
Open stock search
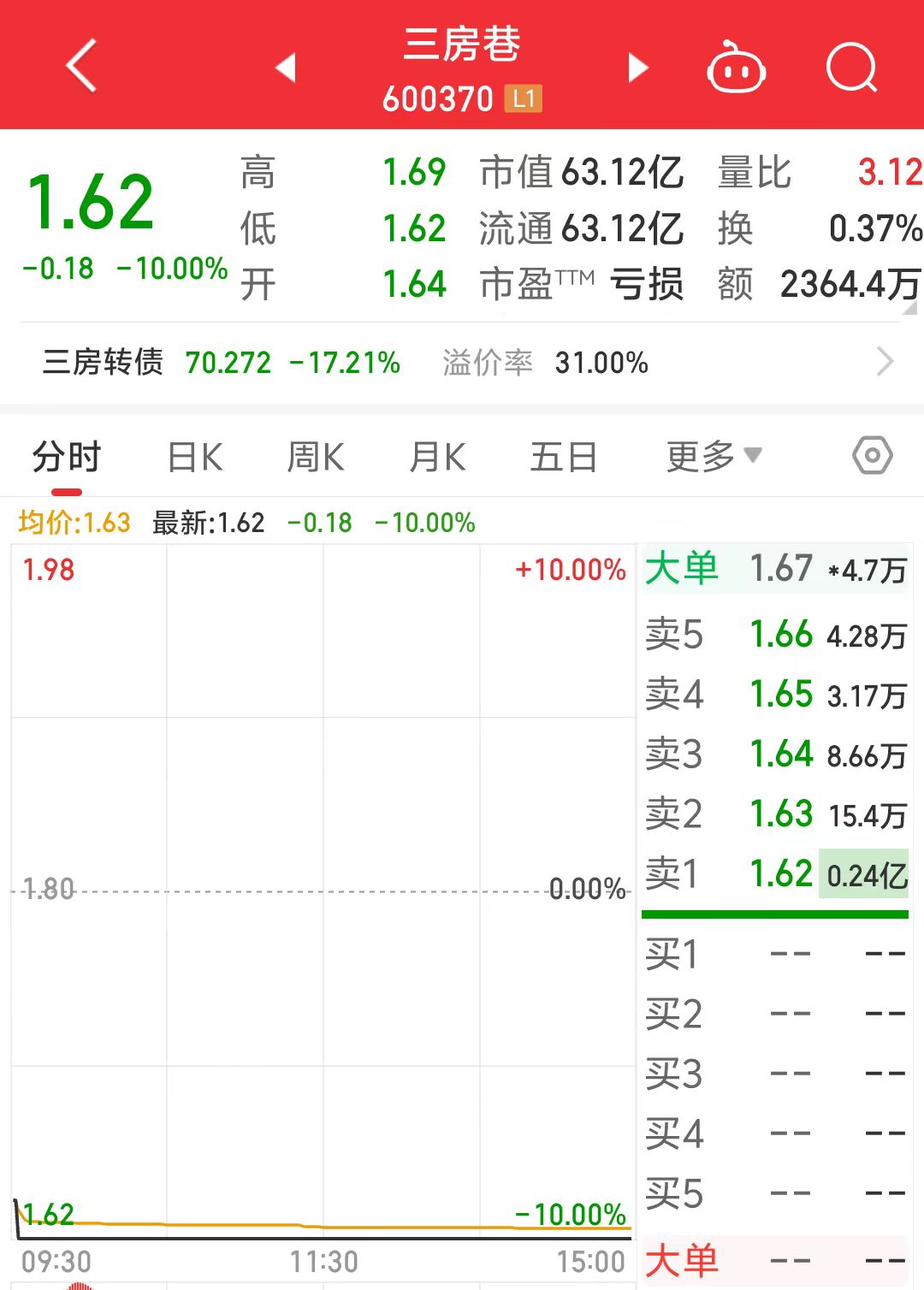pyautogui.click(x=851, y=68)
